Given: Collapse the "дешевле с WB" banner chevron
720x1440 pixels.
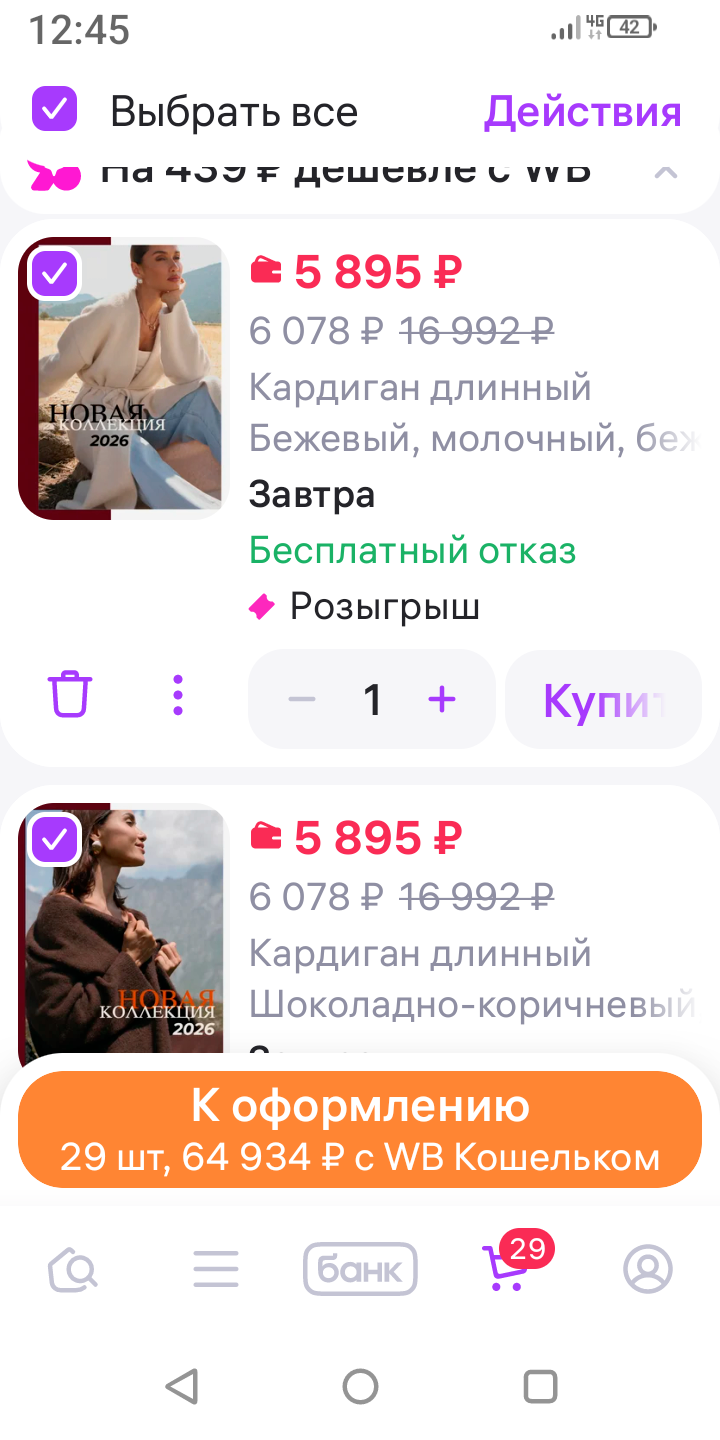Looking at the screenshot, I should pyautogui.click(x=665, y=172).
